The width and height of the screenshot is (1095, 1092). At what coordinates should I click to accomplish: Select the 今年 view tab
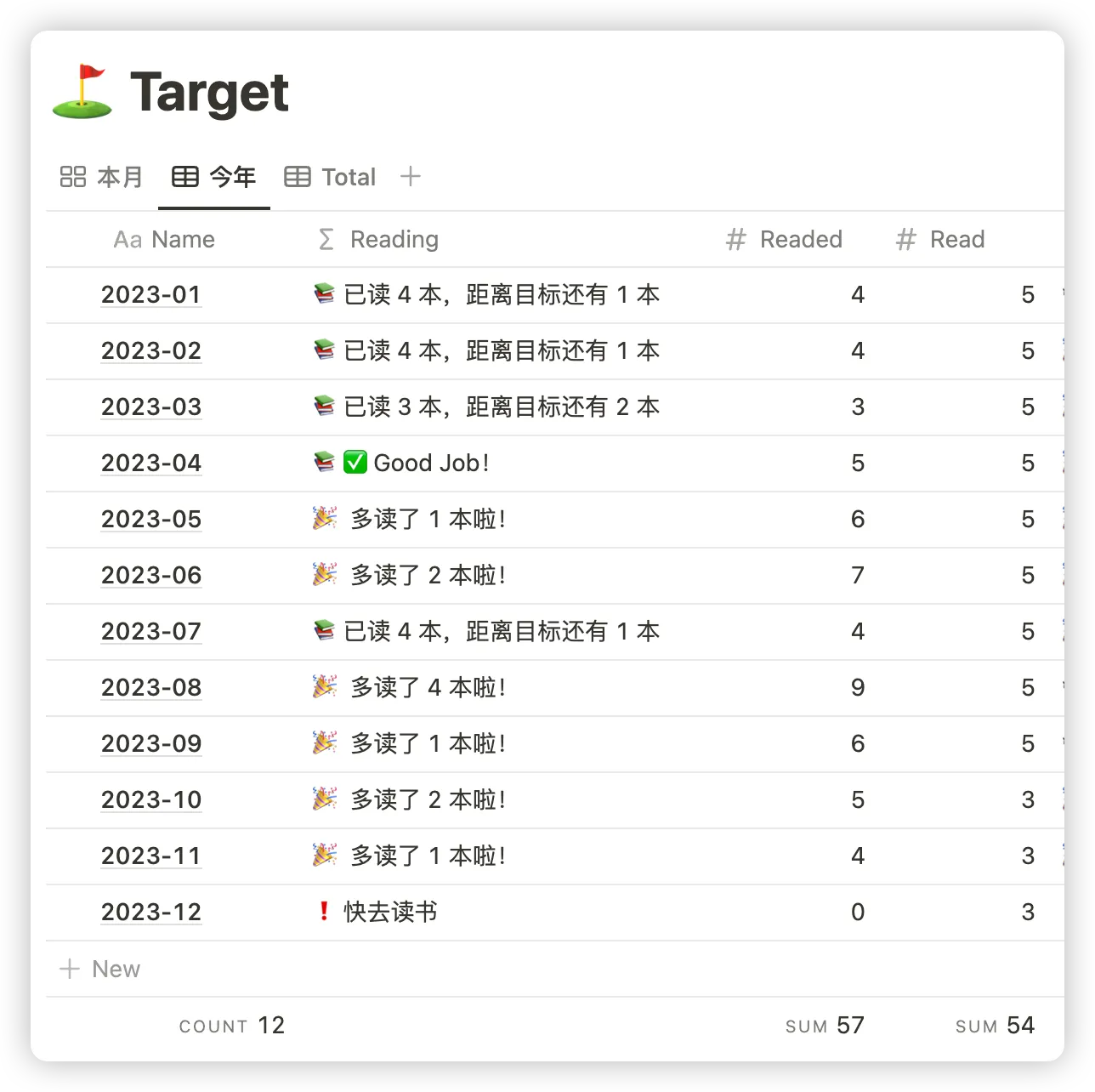pos(214,177)
